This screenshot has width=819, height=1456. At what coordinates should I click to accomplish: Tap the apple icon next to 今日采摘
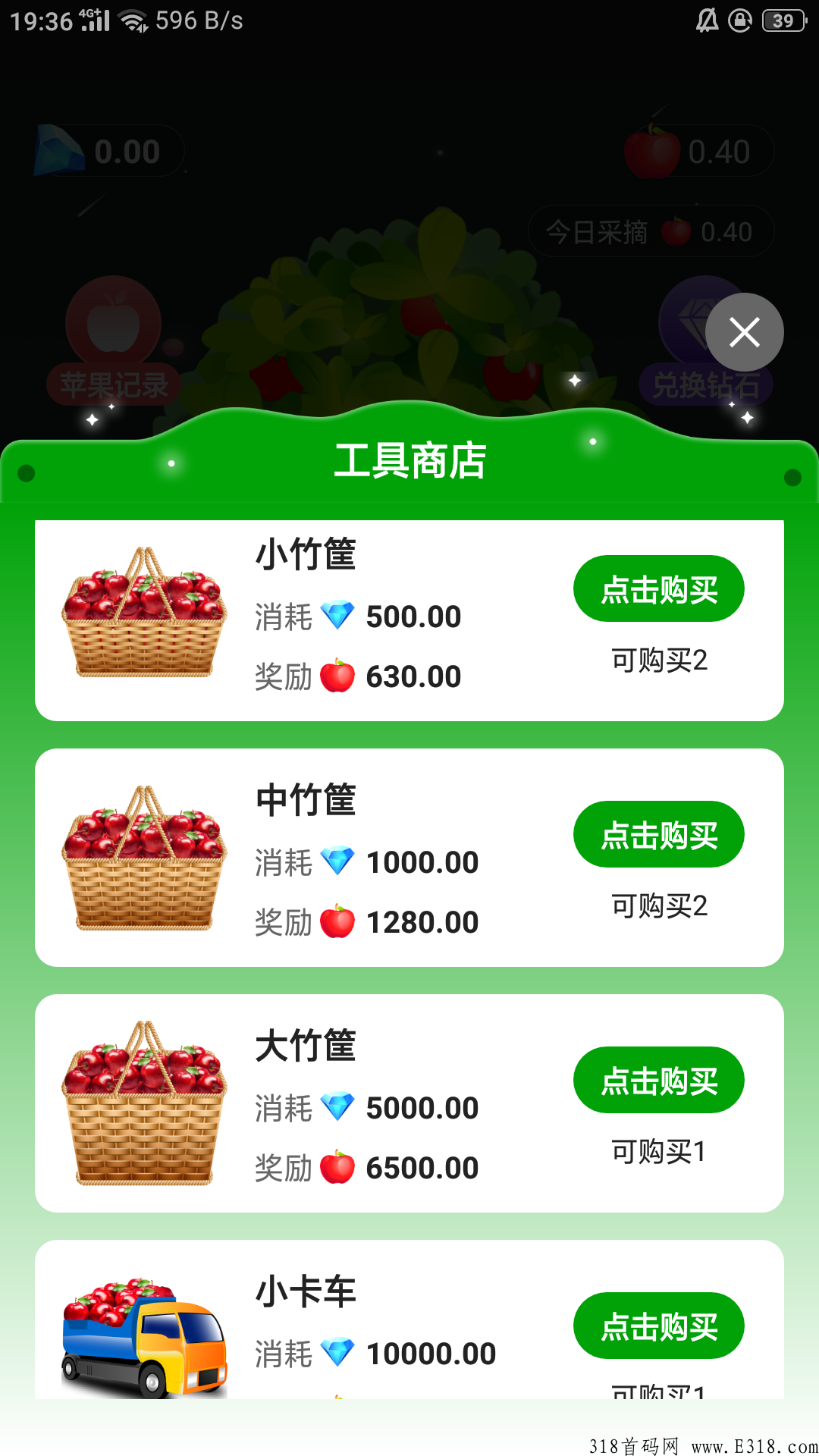[675, 231]
